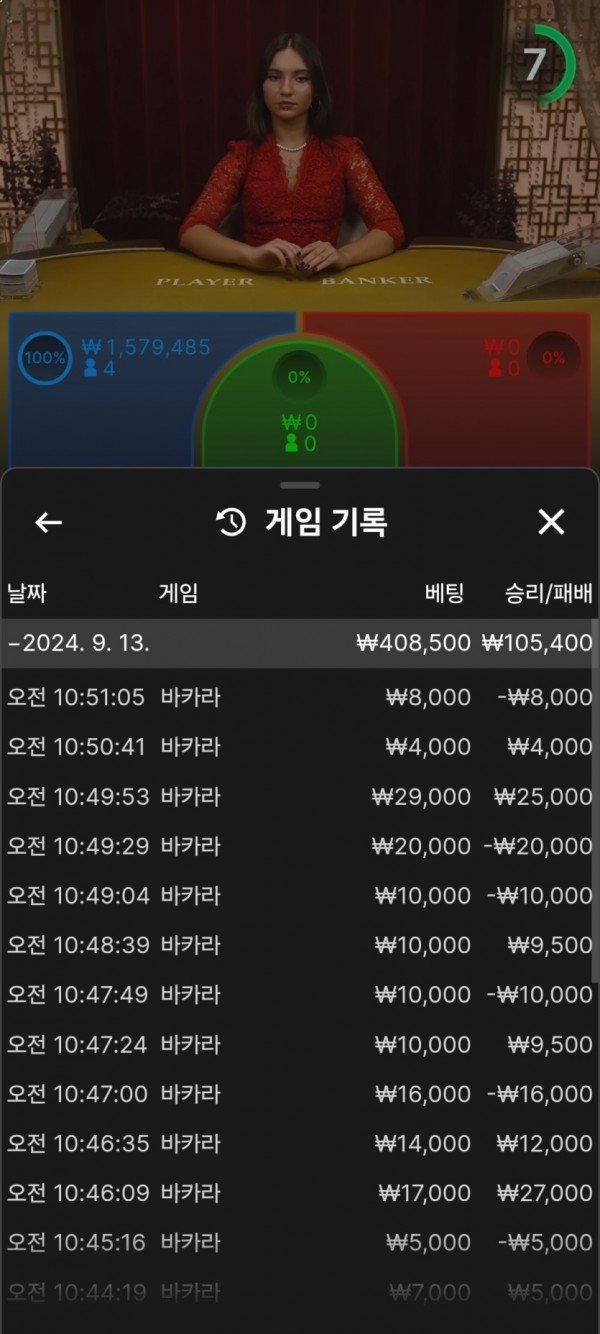Open the 10:49:53 round with ₩29,000 bet

pyautogui.click(x=298, y=797)
